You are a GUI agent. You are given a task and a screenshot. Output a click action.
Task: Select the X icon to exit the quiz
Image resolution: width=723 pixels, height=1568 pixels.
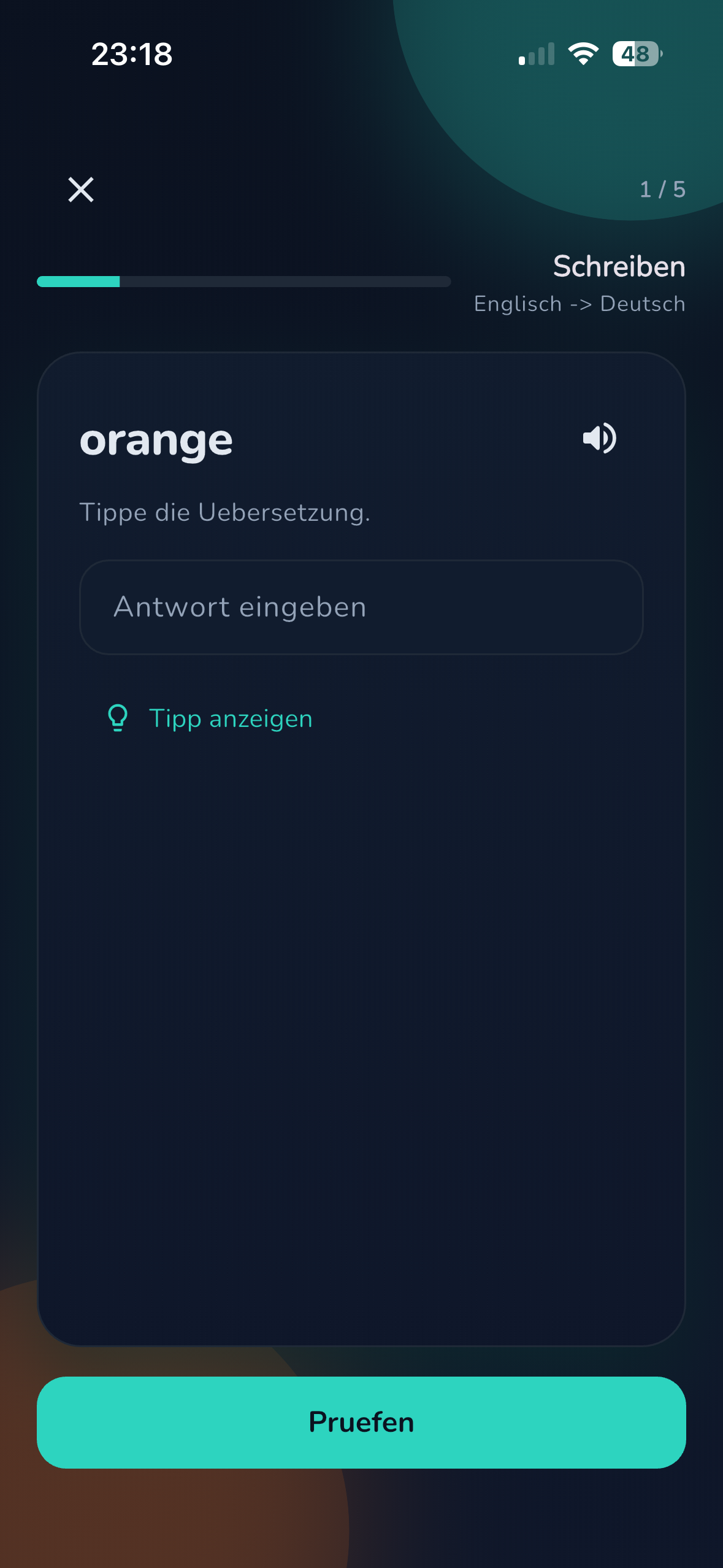point(80,190)
